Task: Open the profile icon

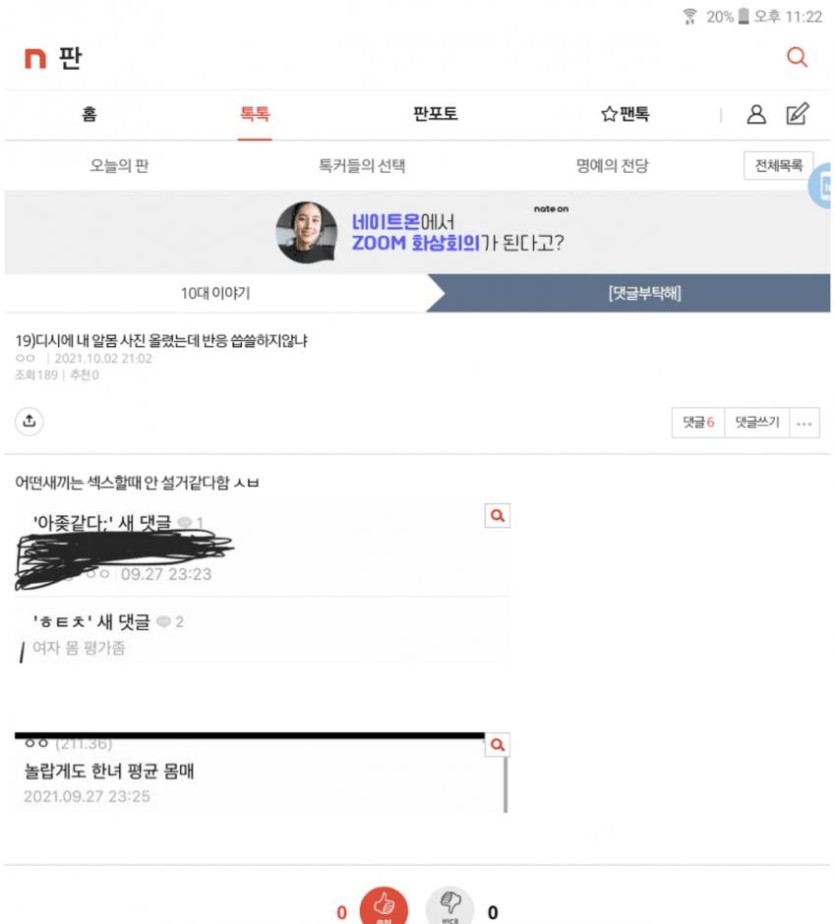Action: tap(757, 115)
